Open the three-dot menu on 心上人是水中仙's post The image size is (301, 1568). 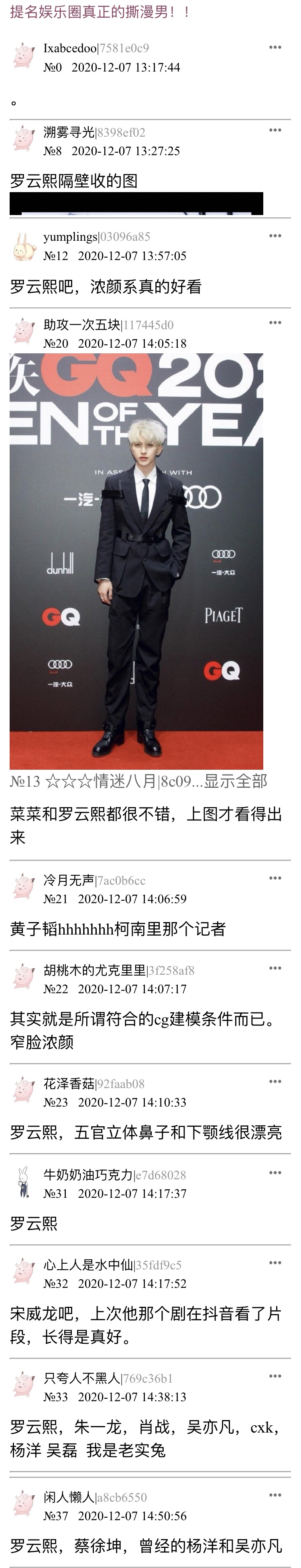click(275, 1263)
